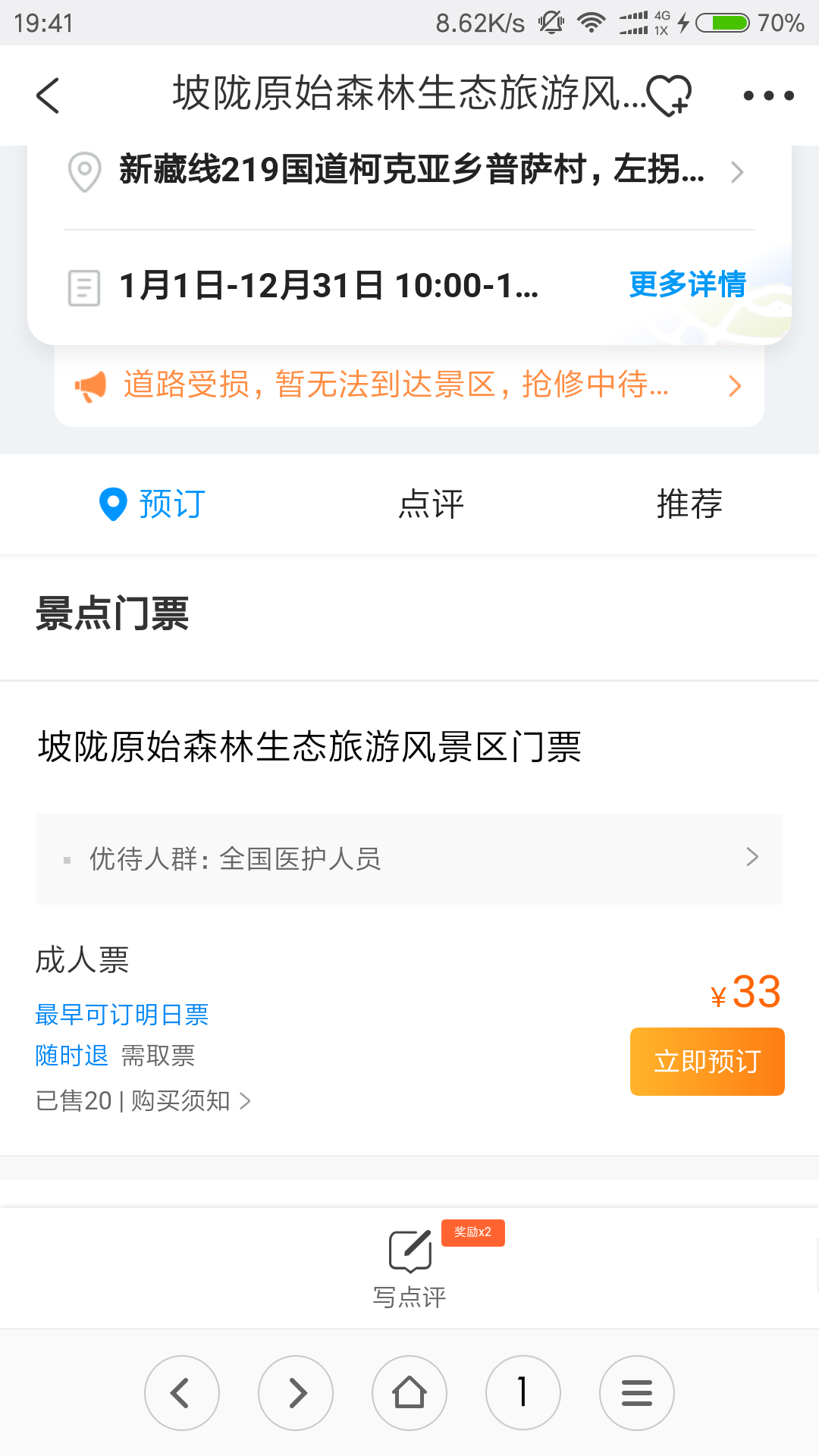Open the 道路受损 road notice
The width and height of the screenshot is (819, 1456).
tap(409, 385)
